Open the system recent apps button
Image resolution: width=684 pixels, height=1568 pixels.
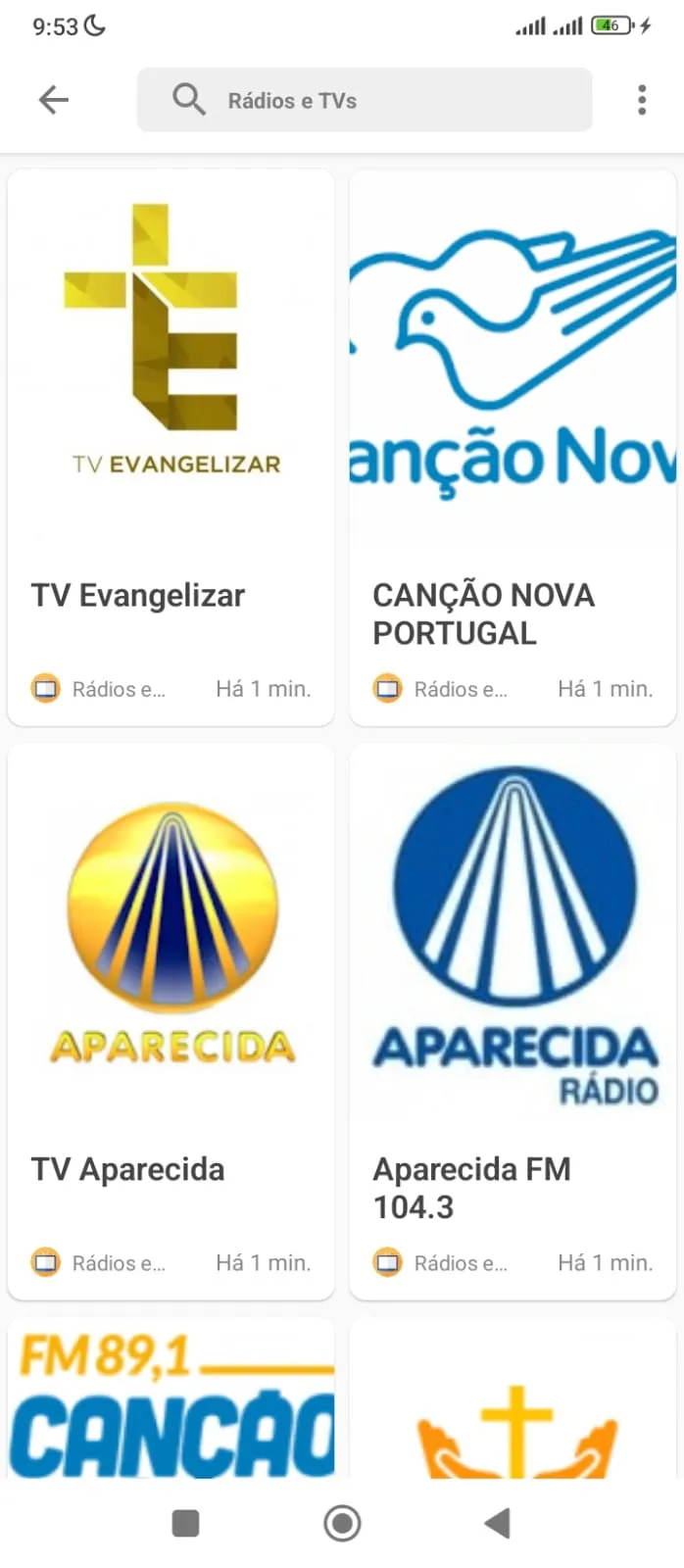tap(185, 1523)
